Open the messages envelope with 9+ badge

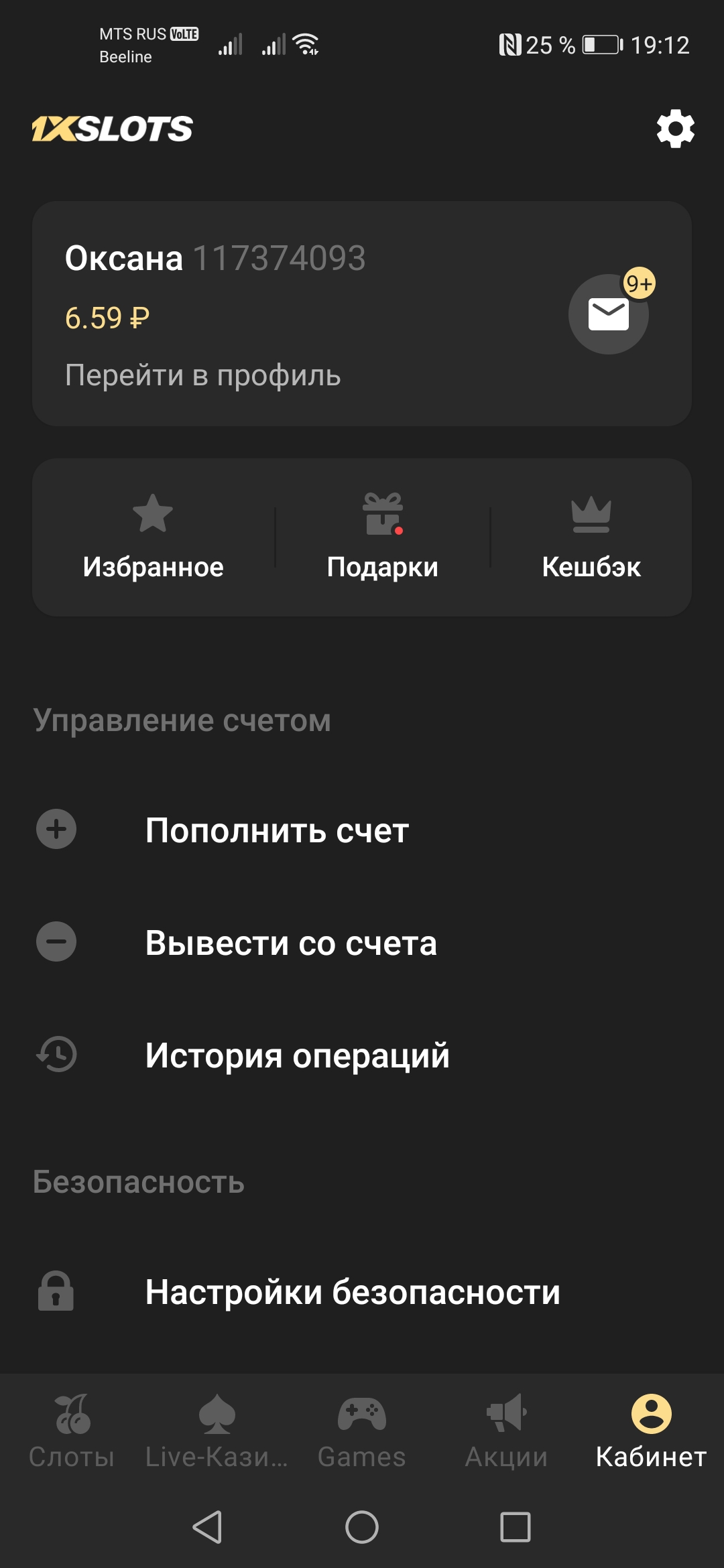click(x=608, y=314)
